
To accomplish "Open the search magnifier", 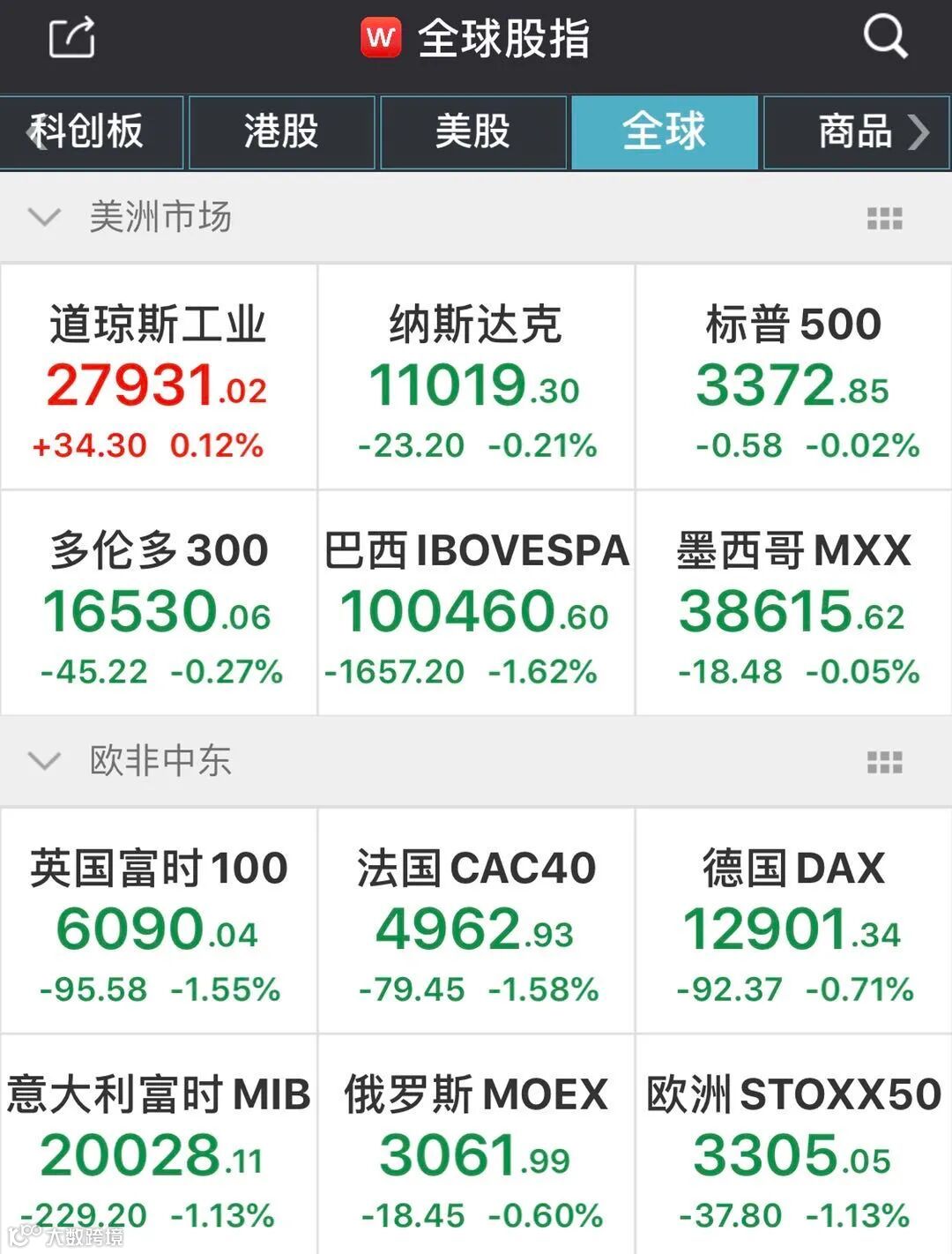I will click(884, 37).
